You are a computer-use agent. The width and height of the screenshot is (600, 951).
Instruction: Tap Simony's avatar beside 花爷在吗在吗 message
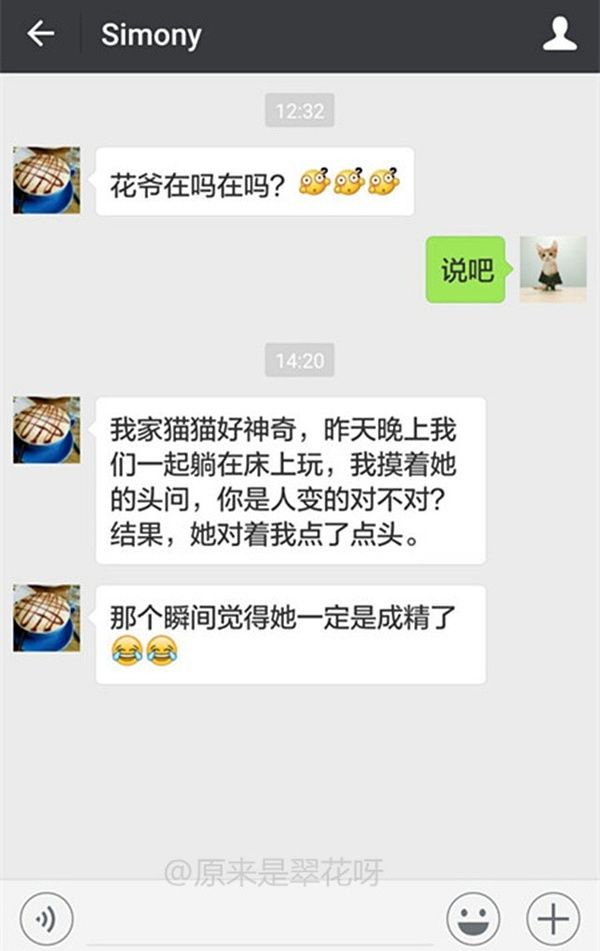46,181
